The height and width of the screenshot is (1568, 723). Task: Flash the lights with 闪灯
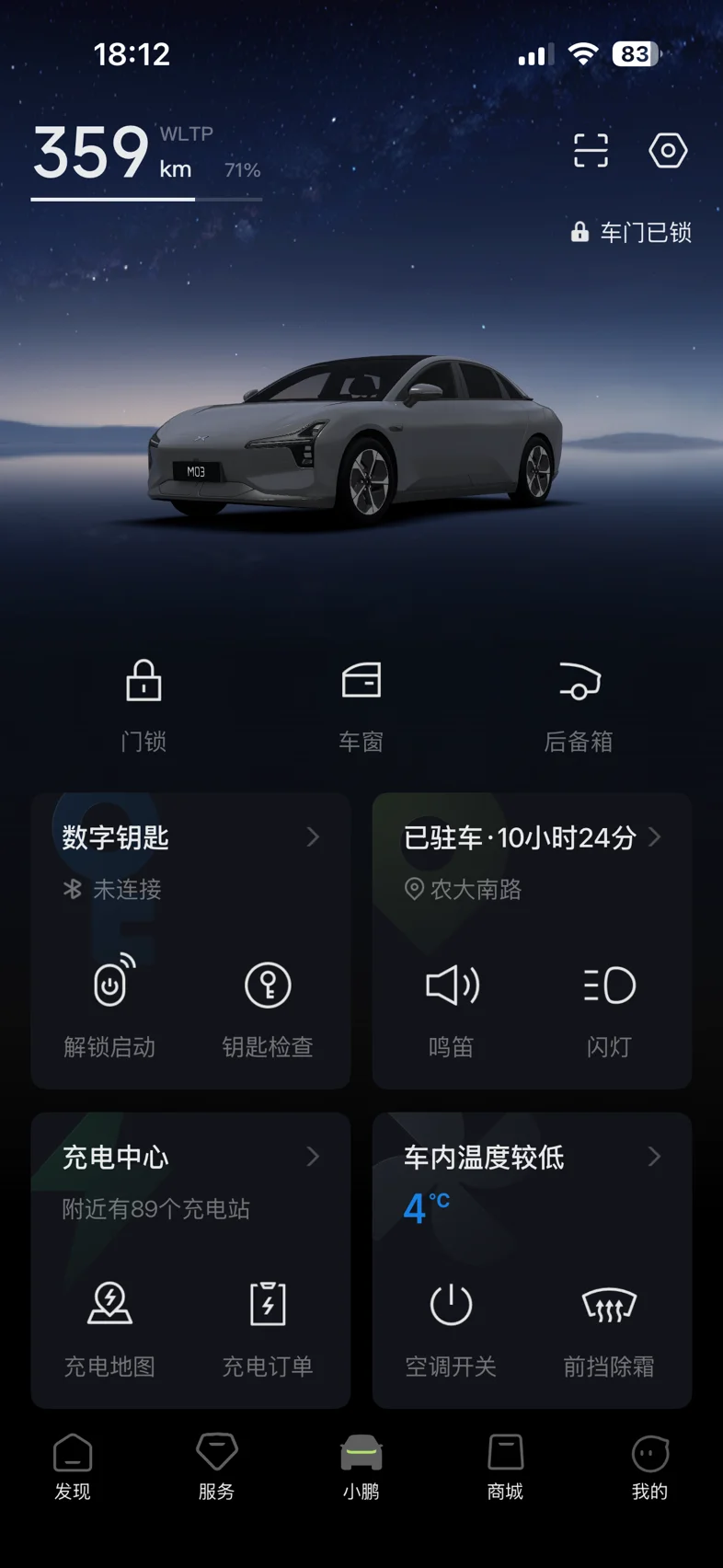(609, 1005)
